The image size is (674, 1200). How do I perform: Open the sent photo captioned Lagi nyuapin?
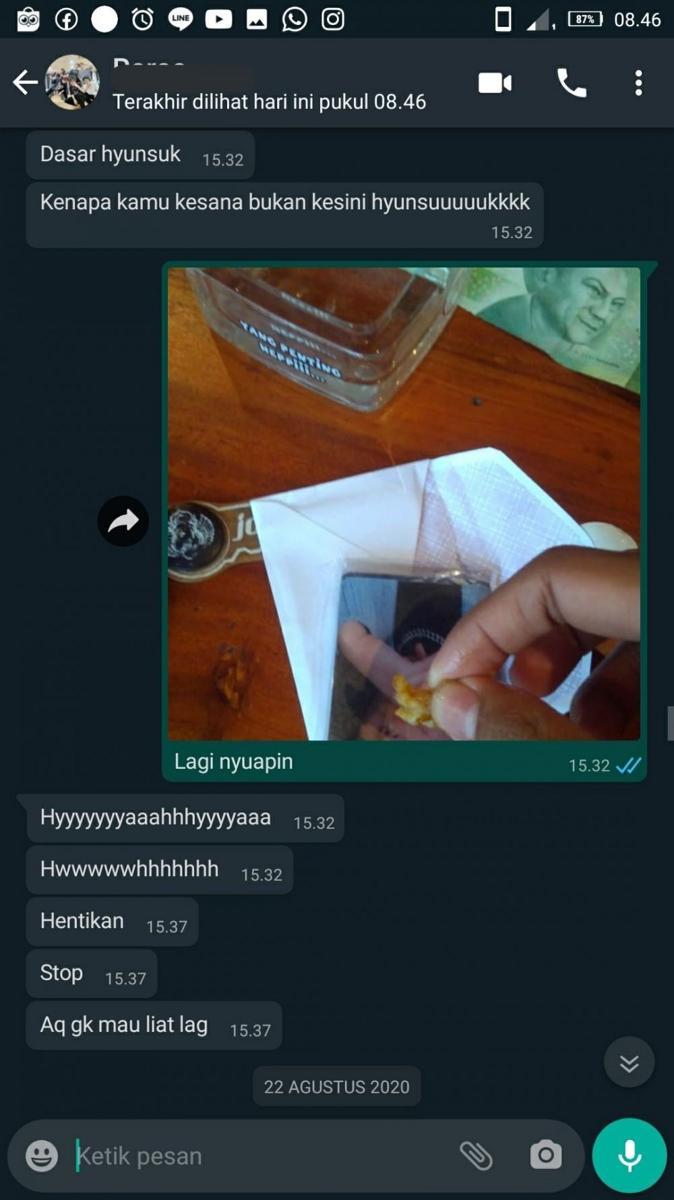(404, 503)
